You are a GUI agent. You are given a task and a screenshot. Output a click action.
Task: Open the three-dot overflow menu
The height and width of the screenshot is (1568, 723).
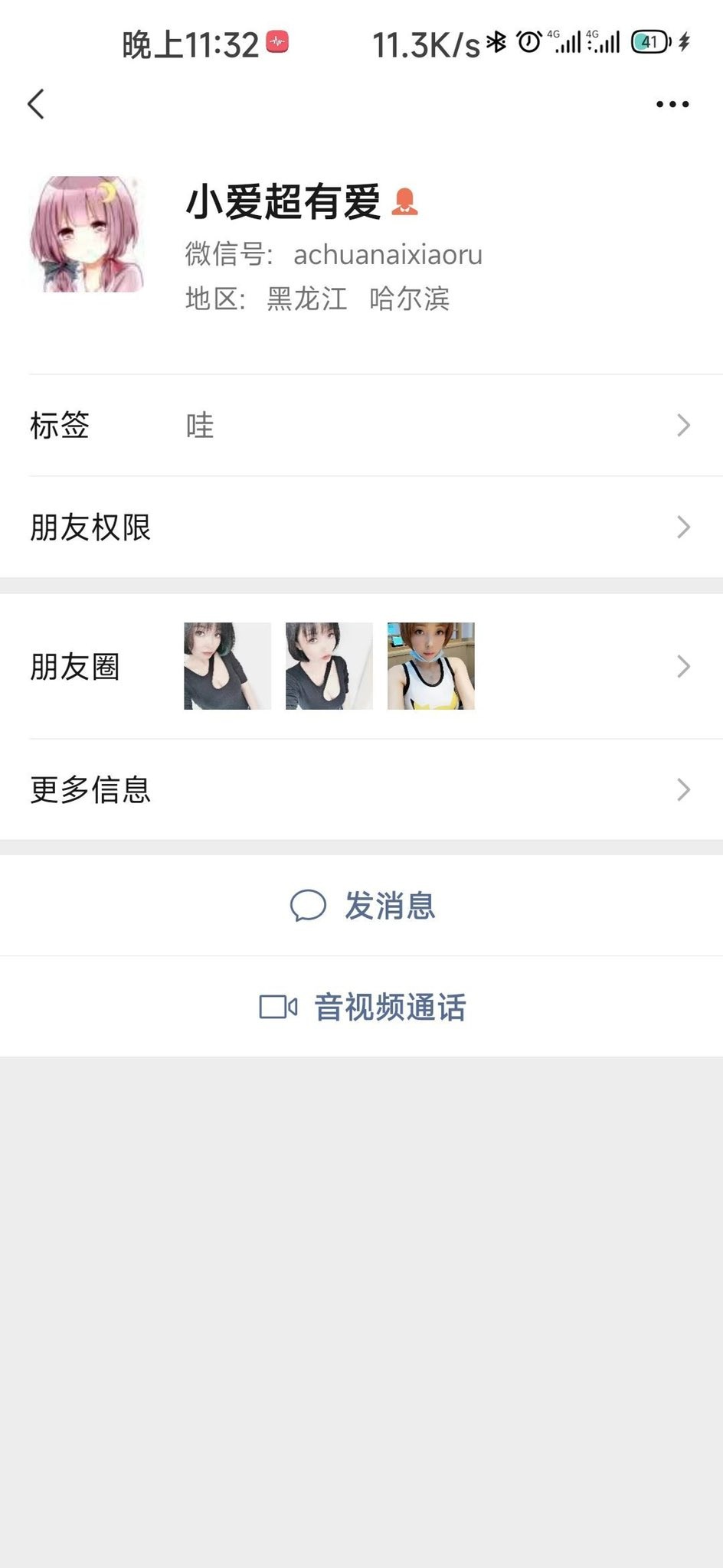pyautogui.click(x=672, y=104)
